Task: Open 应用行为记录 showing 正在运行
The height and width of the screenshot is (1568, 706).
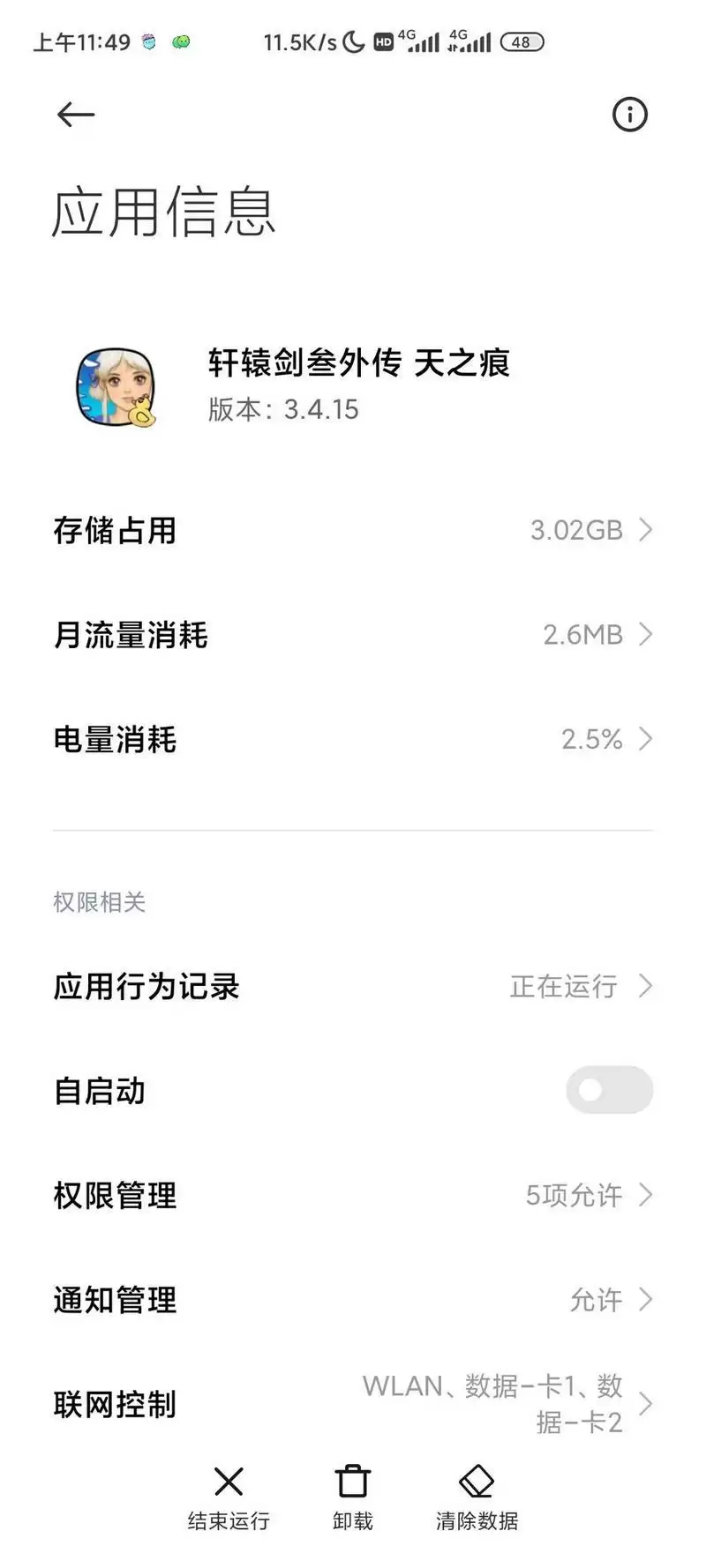Action: coord(353,986)
